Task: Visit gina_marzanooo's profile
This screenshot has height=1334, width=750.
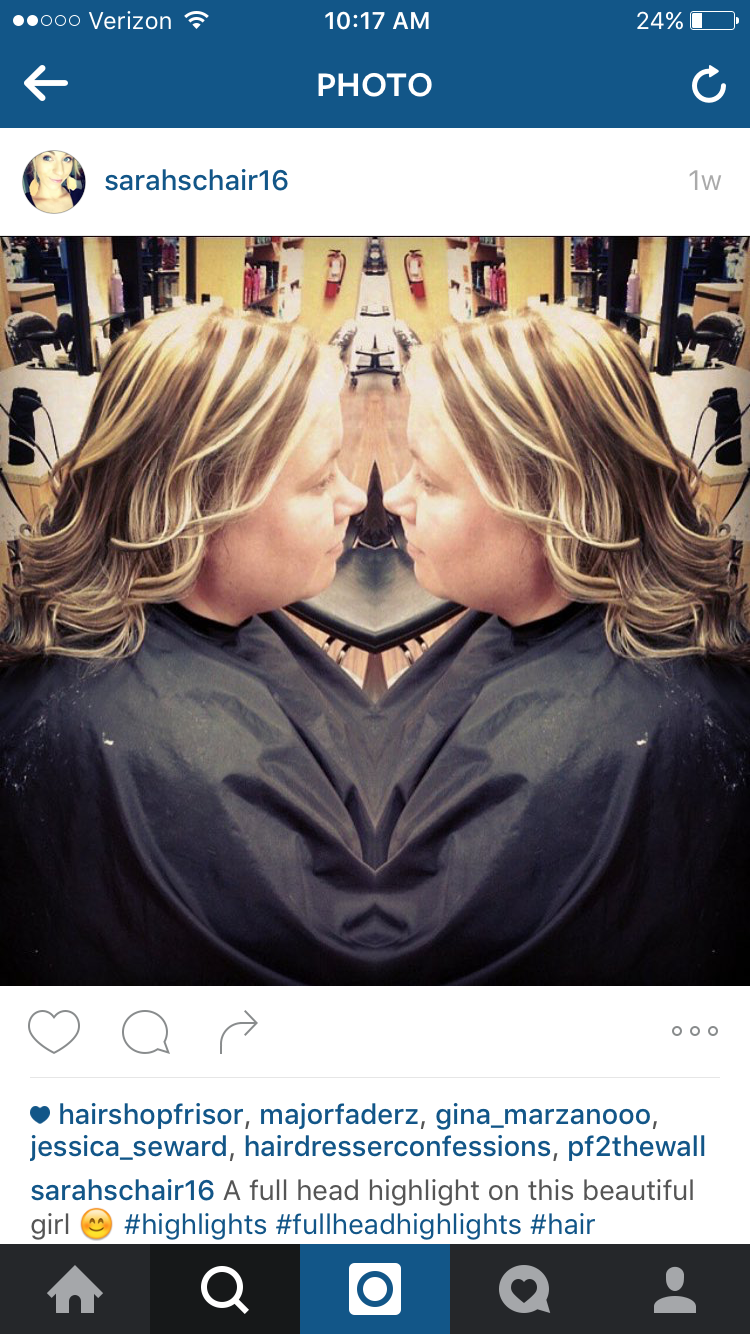Action: click(542, 1114)
